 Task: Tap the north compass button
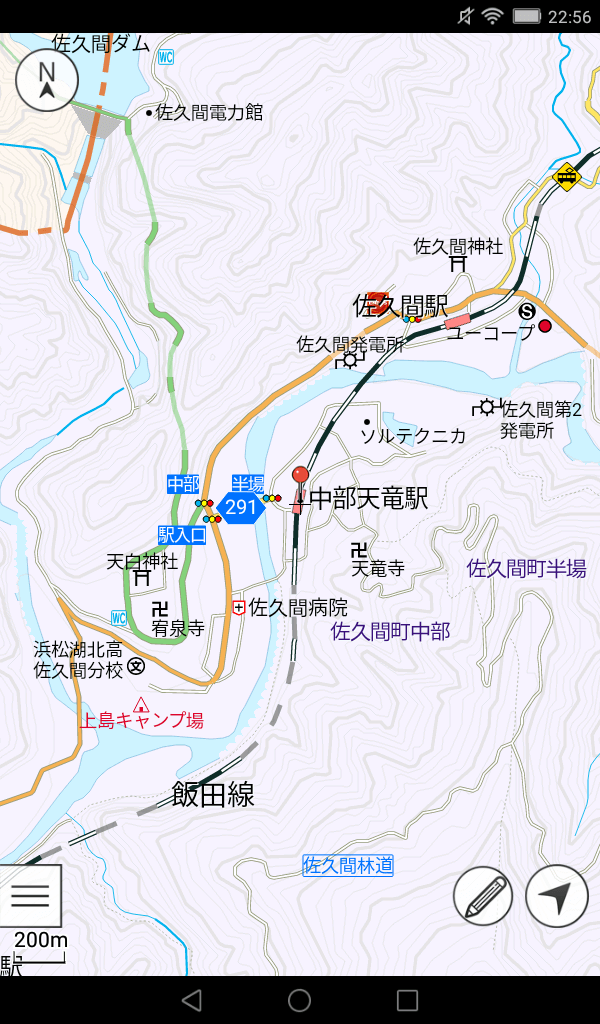tap(46, 80)
